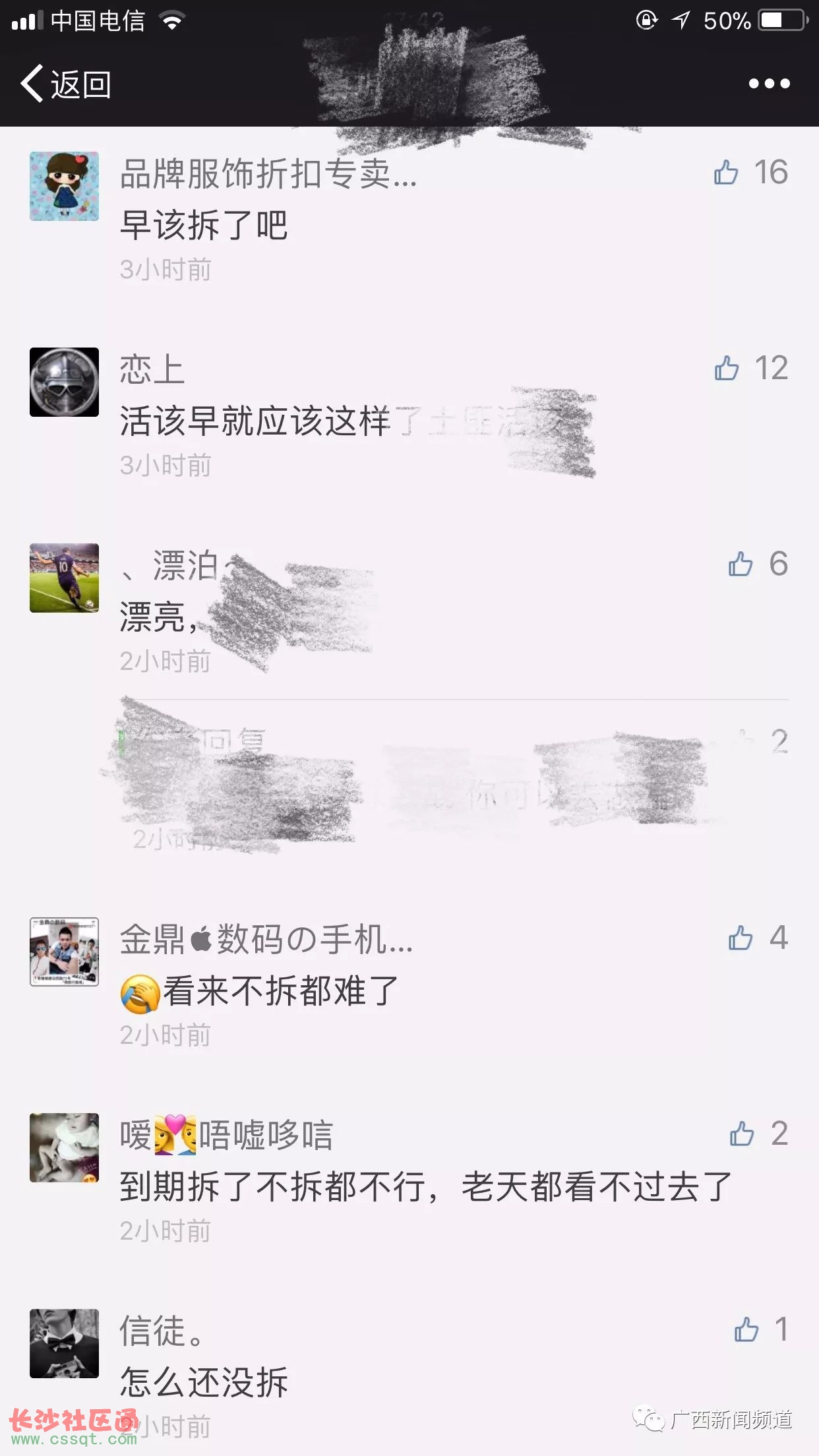
Task: Open 金鼎数码の手机's avatar
Action: [64, 951]
